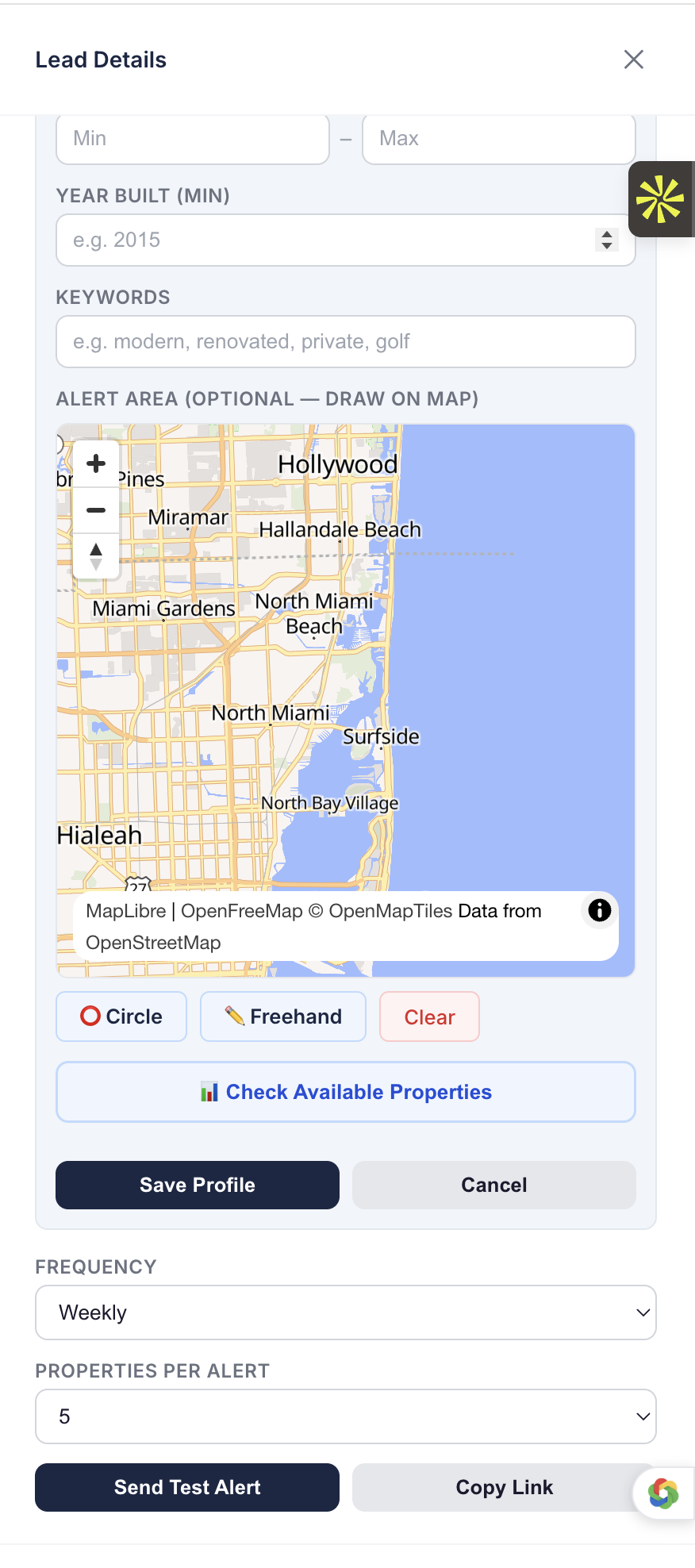The image size is (695, 1568).
Task: Close the Lead Details dialog
Action: [633, 60]
